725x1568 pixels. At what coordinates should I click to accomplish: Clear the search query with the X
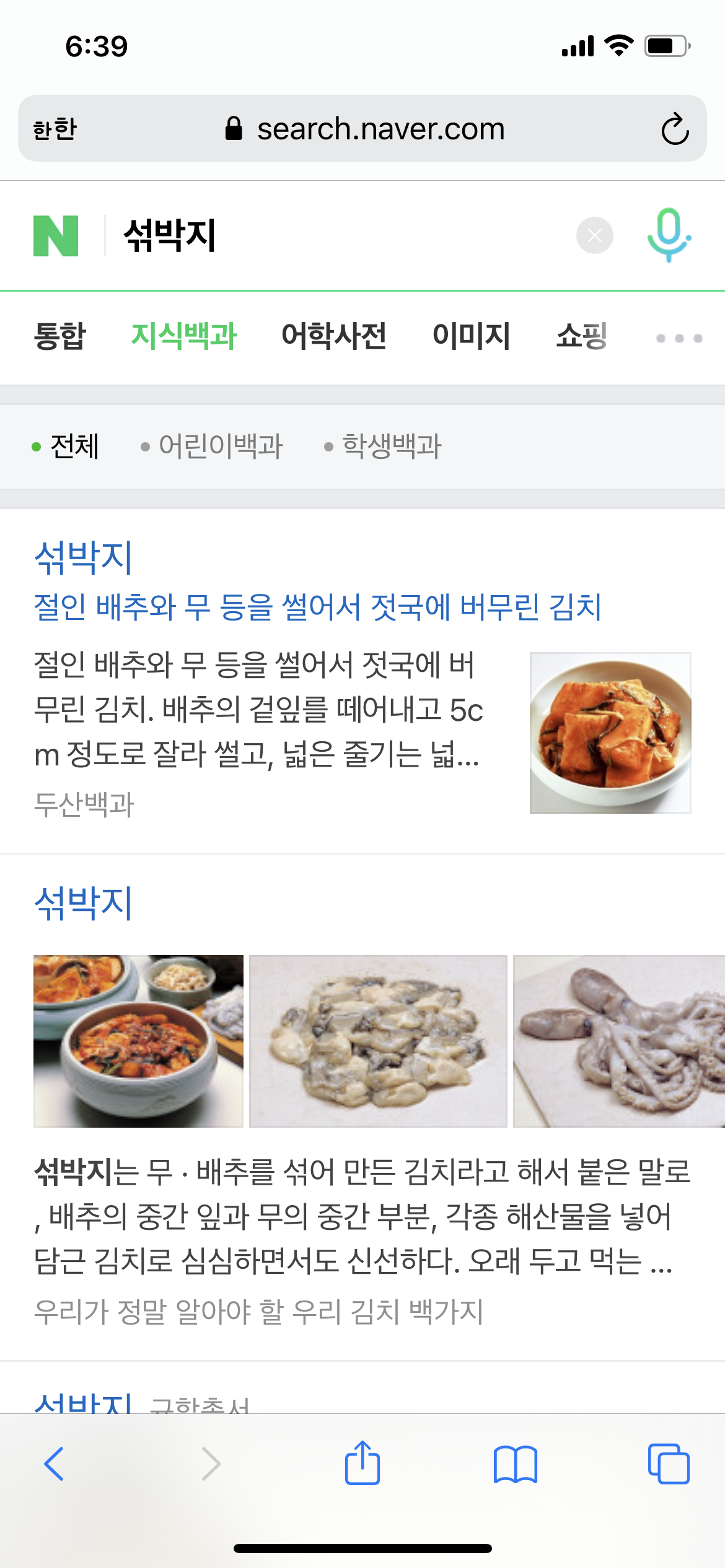click(594, 235)
